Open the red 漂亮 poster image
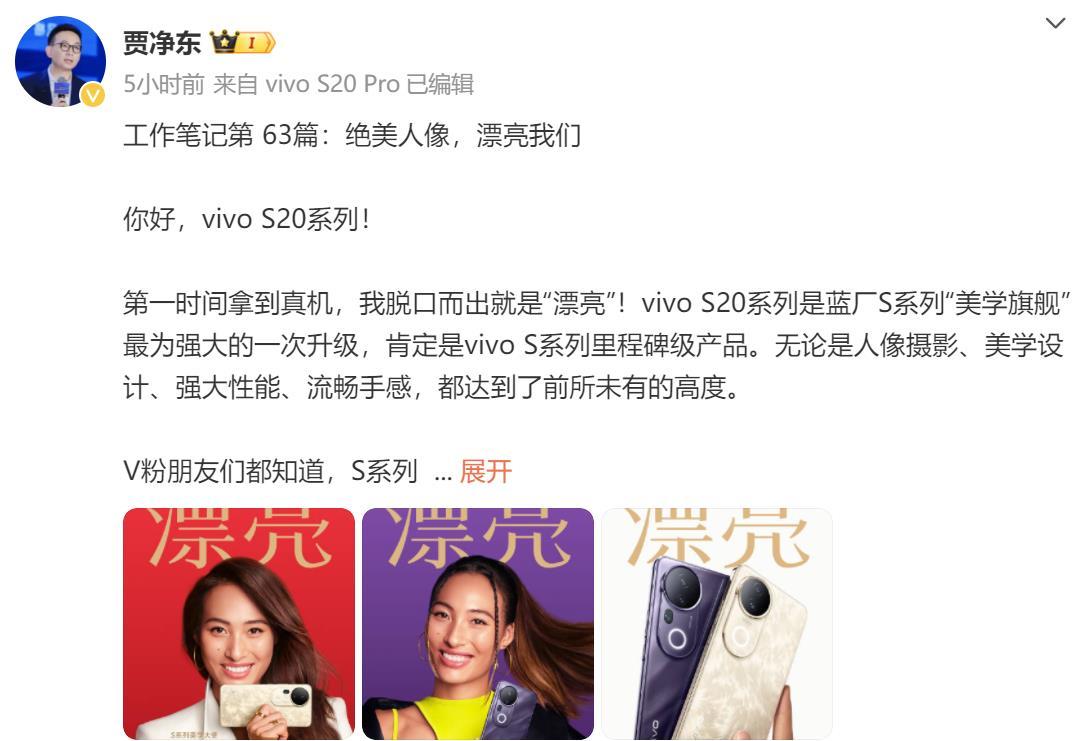Viewport: 1088px width, 741px height. click(x=239, y=623)
